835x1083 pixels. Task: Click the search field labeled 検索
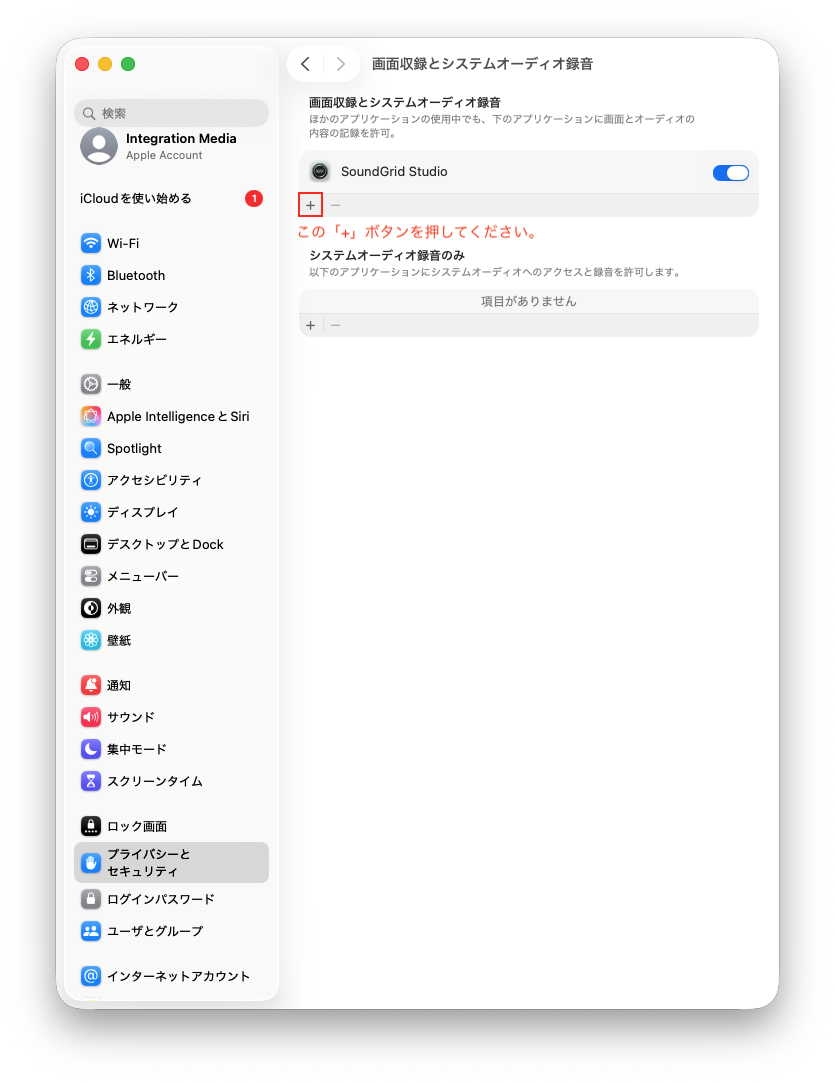coord(171,113)
